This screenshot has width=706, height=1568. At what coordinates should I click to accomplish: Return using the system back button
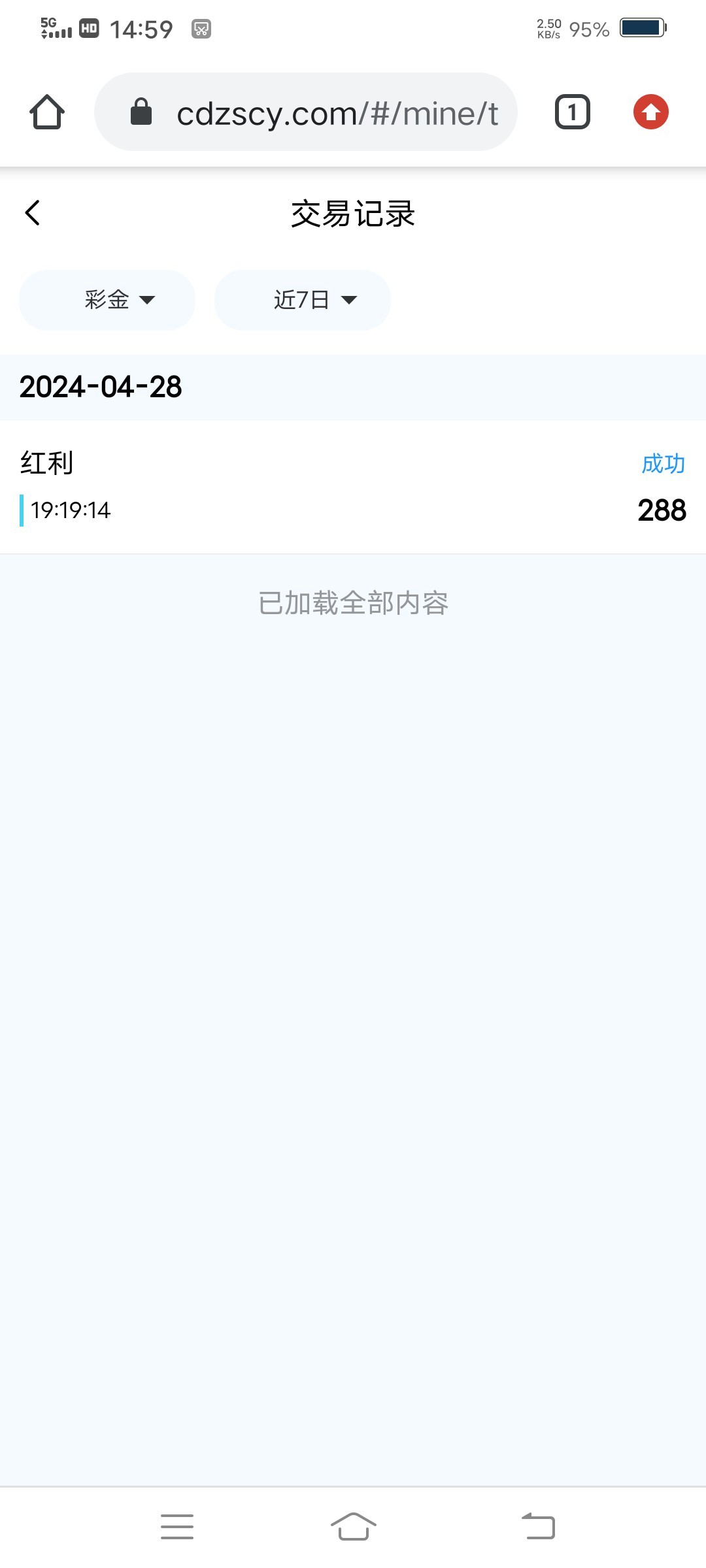coord(538,1527)
